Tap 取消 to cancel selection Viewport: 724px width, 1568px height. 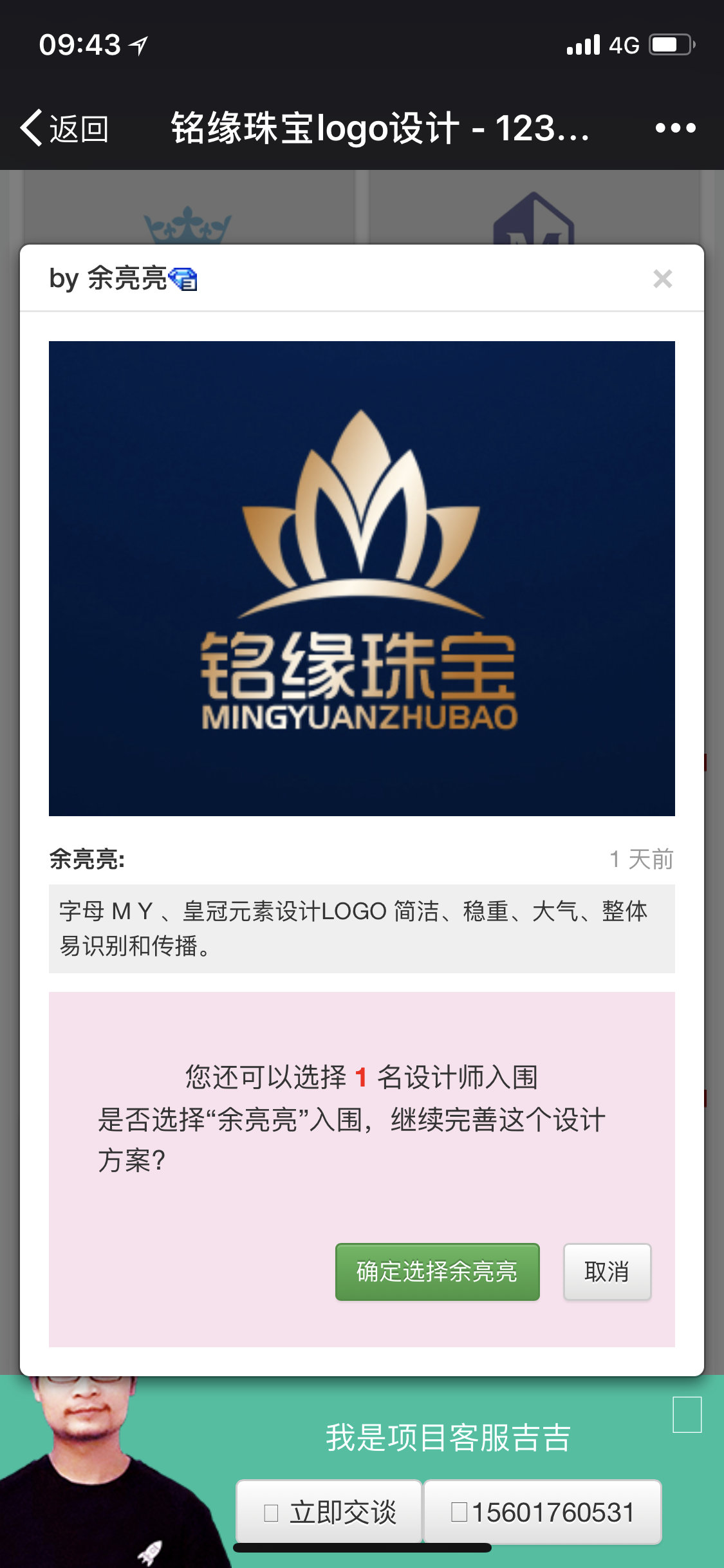(x=607, y=1272)
